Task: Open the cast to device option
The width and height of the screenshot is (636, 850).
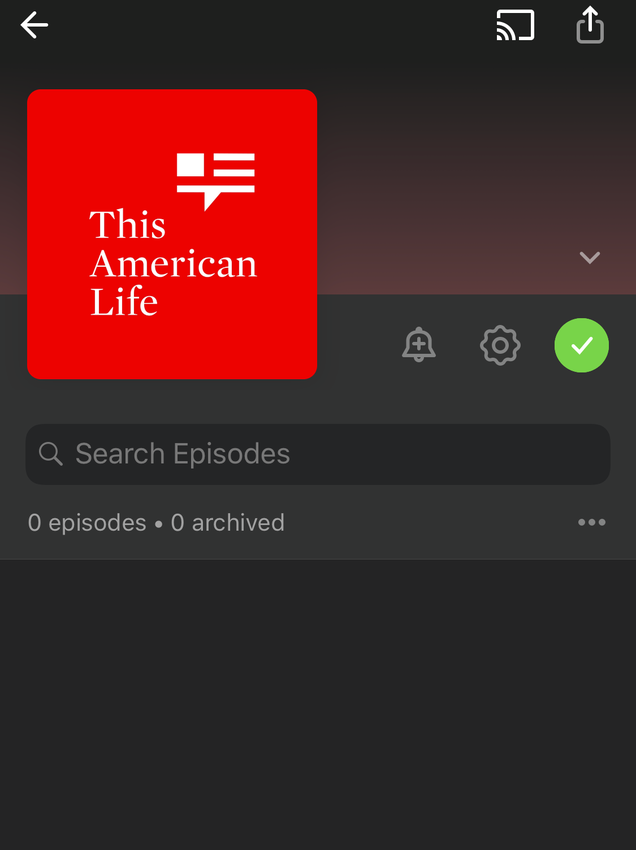Action: [x=515, y=26]
